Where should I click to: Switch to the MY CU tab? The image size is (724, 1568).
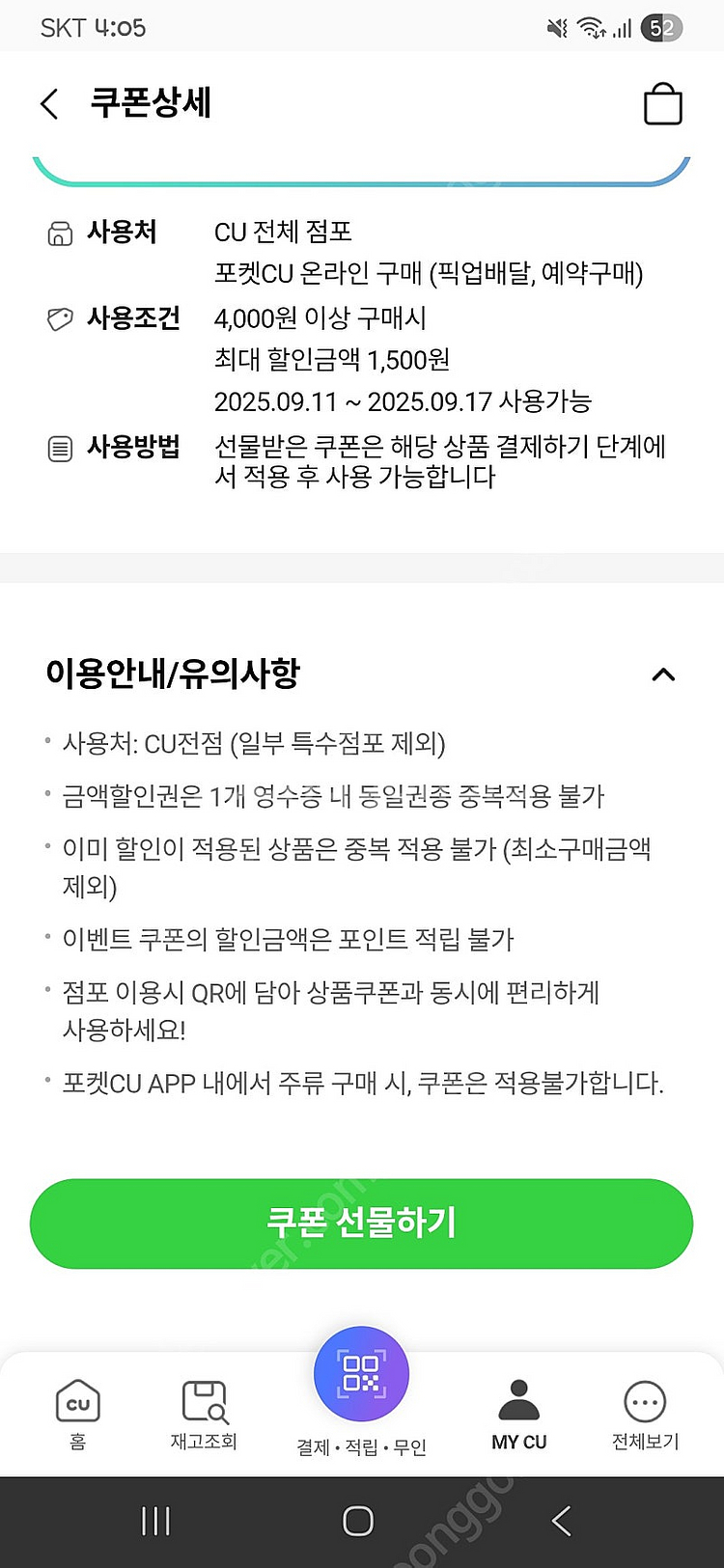pos(518,1414)
